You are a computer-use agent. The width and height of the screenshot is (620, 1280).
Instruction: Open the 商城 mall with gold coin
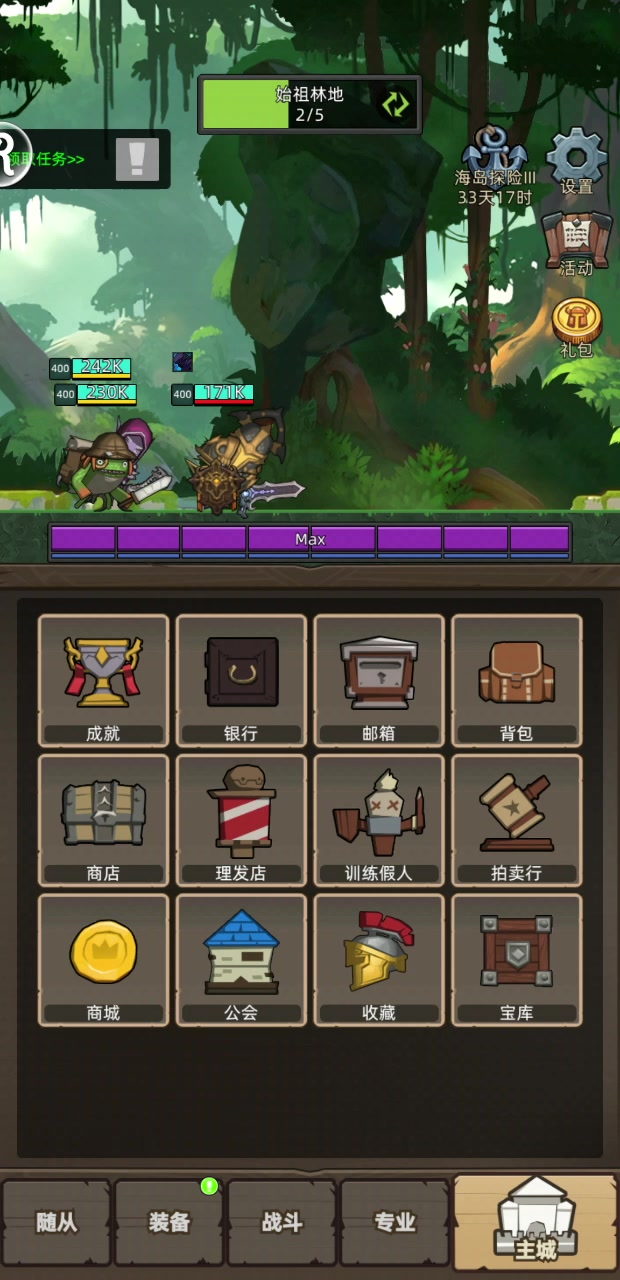click(x=103, y=960)
